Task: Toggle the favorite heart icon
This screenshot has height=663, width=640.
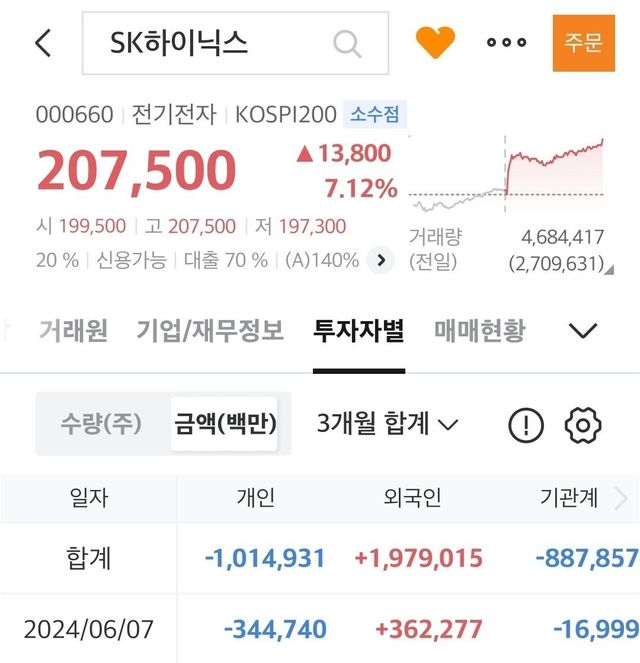Action: click(x=435, y=42)
